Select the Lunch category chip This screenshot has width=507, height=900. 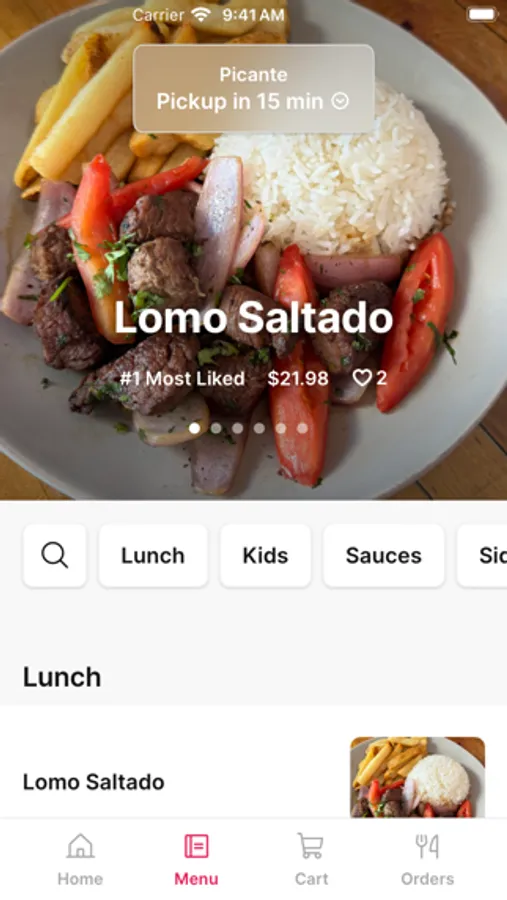(153, 555)
